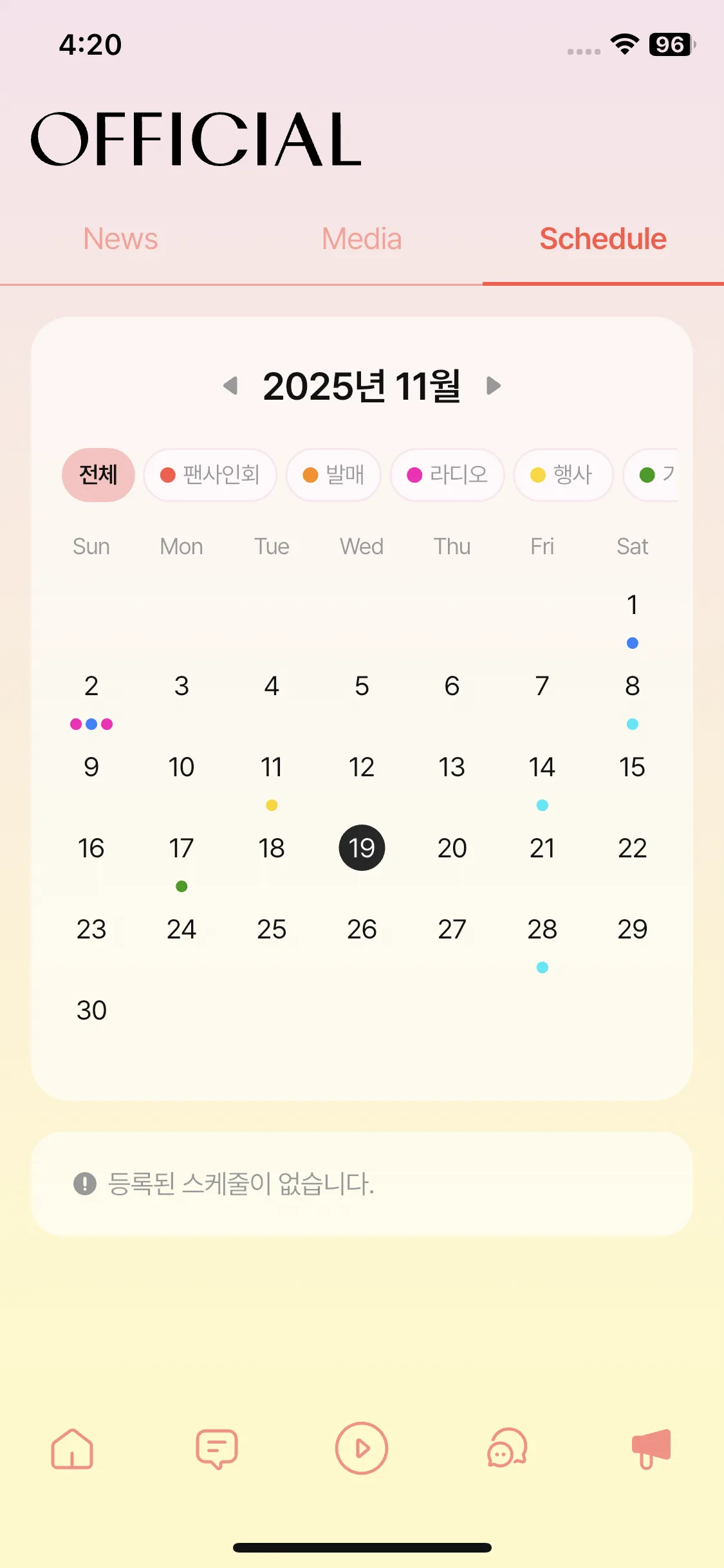Filter schedule by 발매
Screen dimensions: 724x1568
[333, 475]
